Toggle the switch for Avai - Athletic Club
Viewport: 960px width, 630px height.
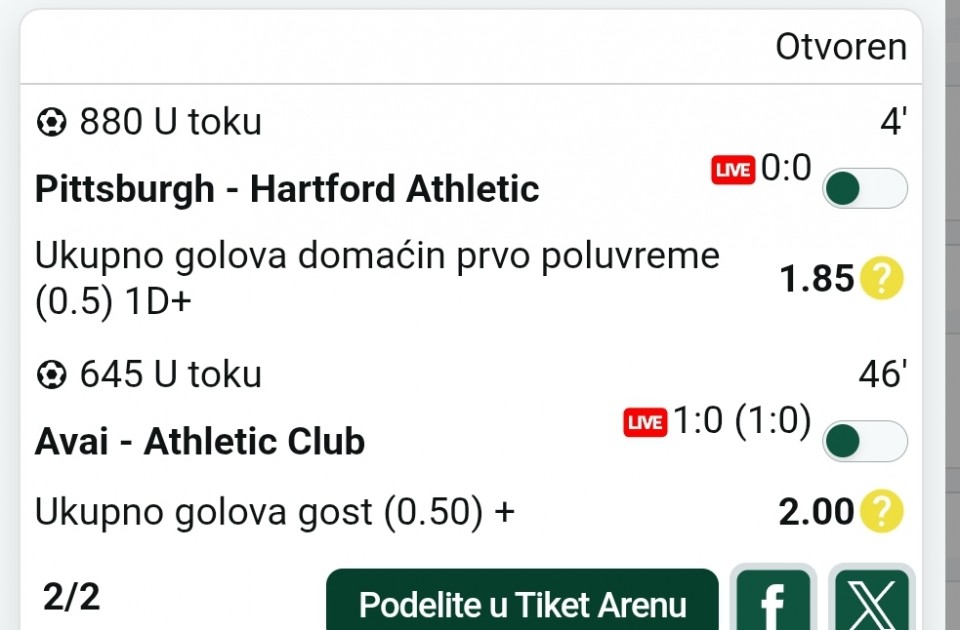(864, 441)
